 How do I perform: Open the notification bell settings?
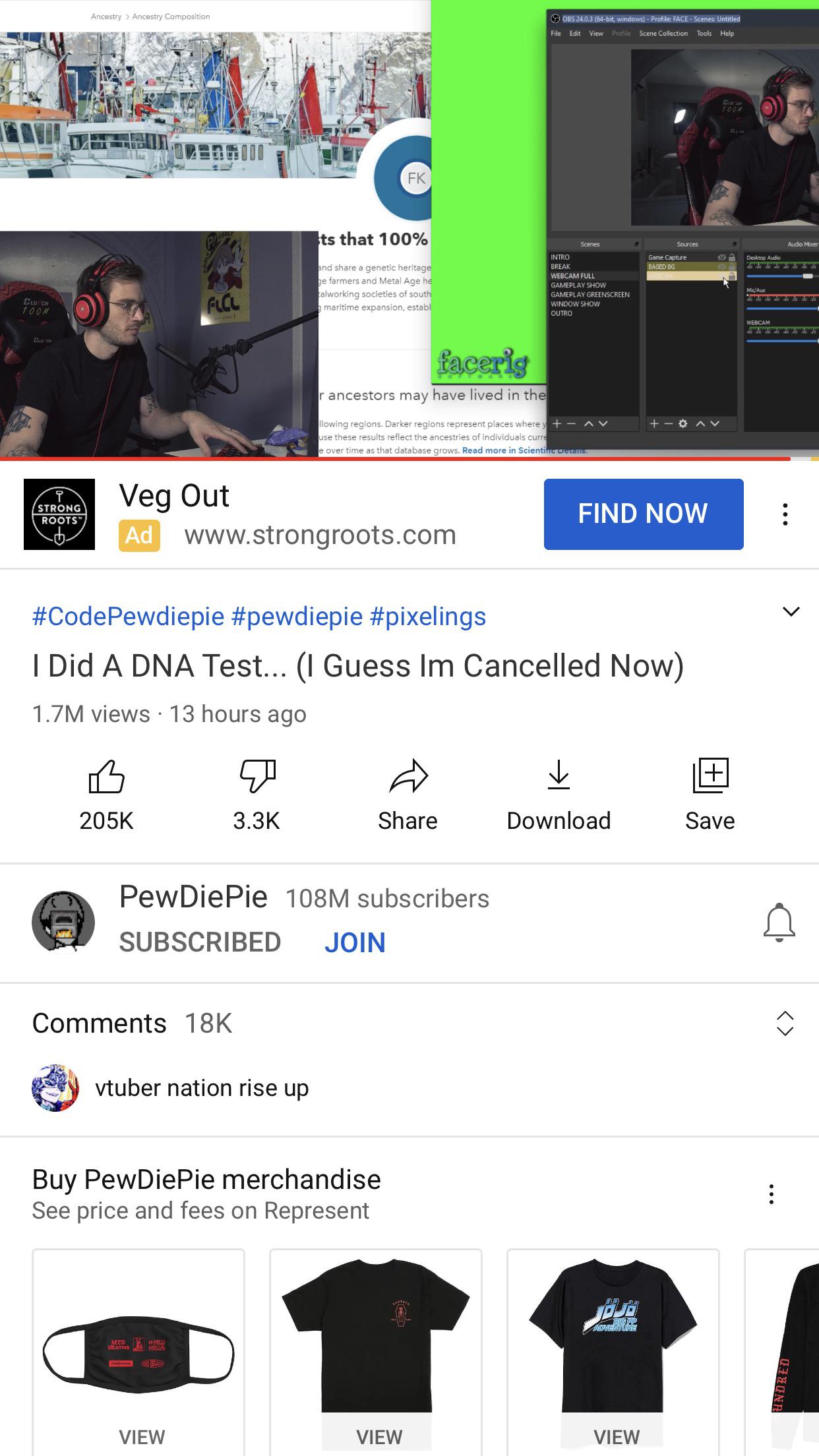pos(779,922)
